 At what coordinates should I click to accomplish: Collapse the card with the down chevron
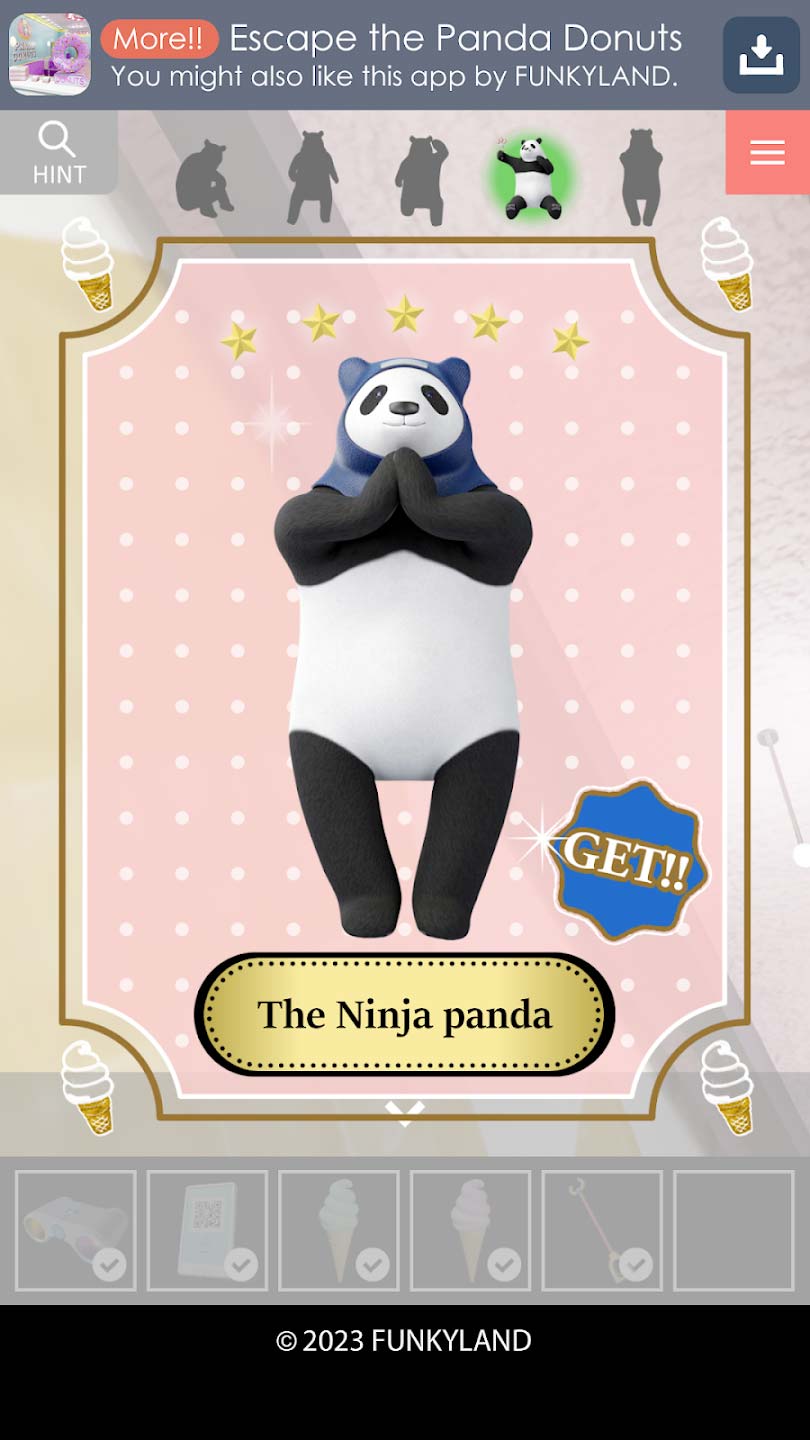click(x=405, y=1113)
